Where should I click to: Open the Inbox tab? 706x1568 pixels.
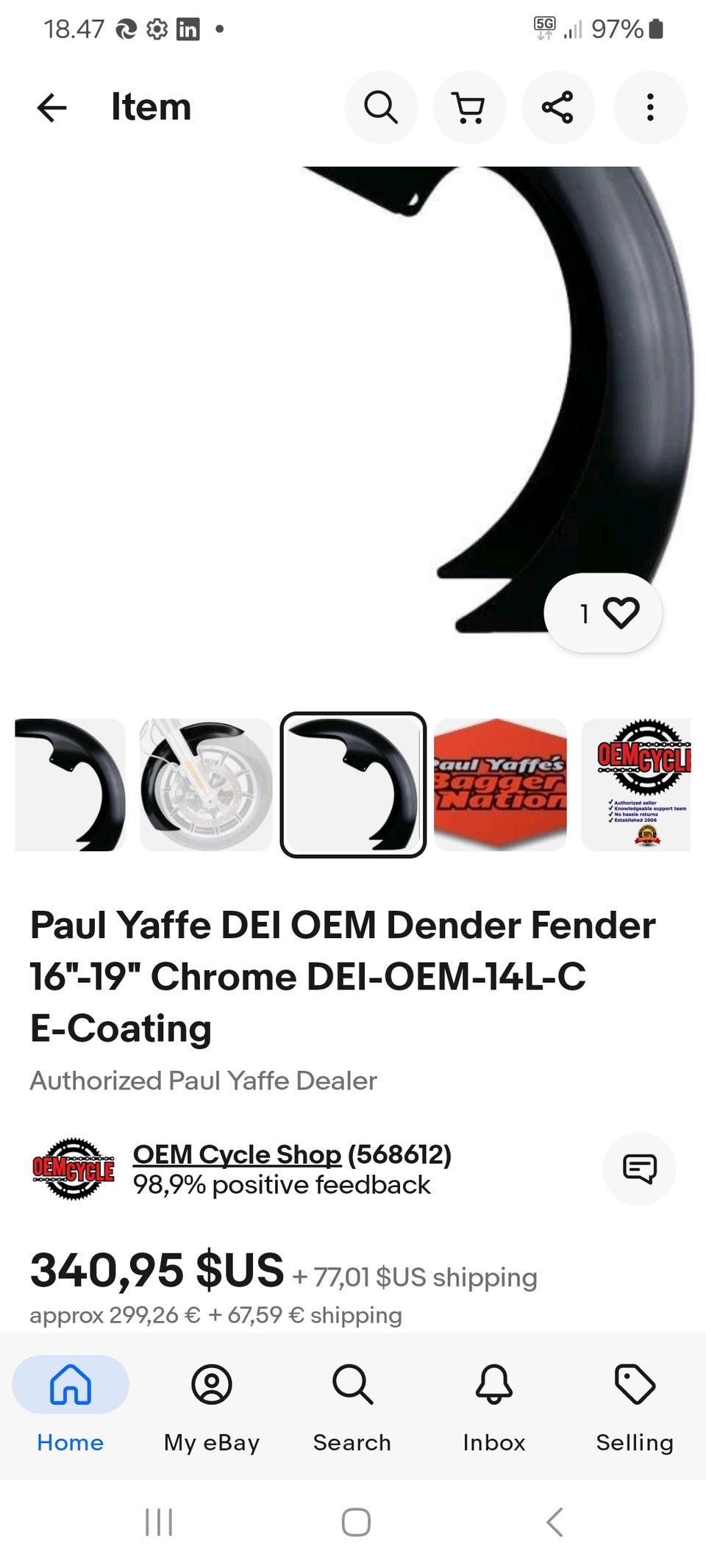pyautogui.click(x=494, y=1405)
